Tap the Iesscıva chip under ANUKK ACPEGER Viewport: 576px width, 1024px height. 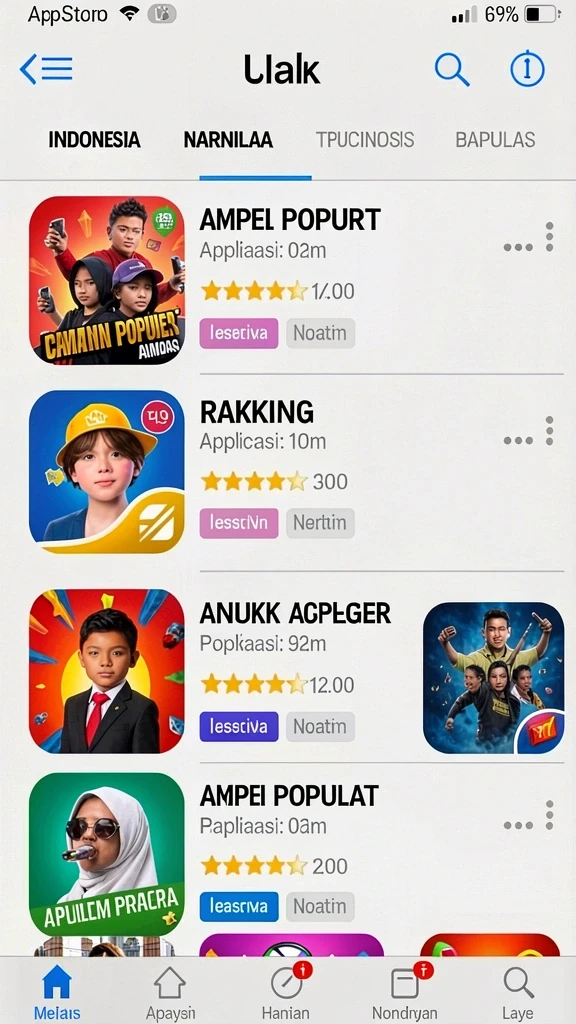(239, 726)
